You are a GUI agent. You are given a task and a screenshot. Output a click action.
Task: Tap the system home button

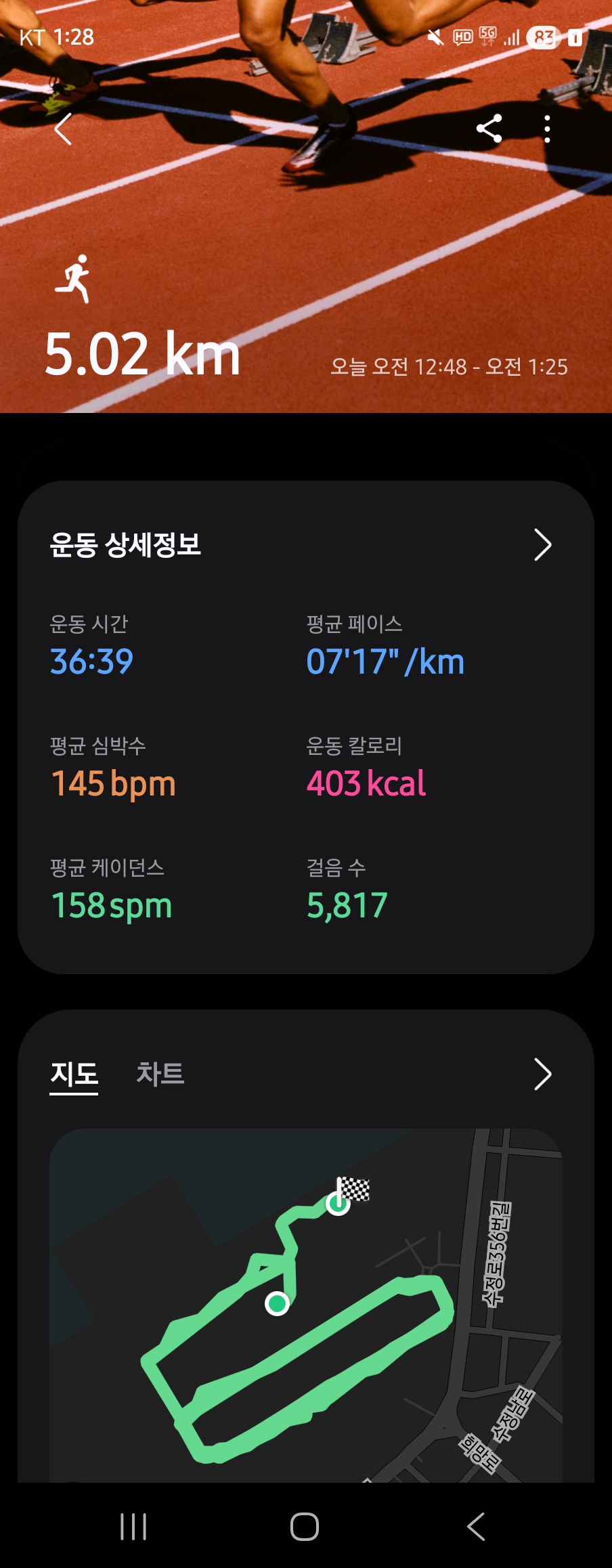pos(305,1527)
